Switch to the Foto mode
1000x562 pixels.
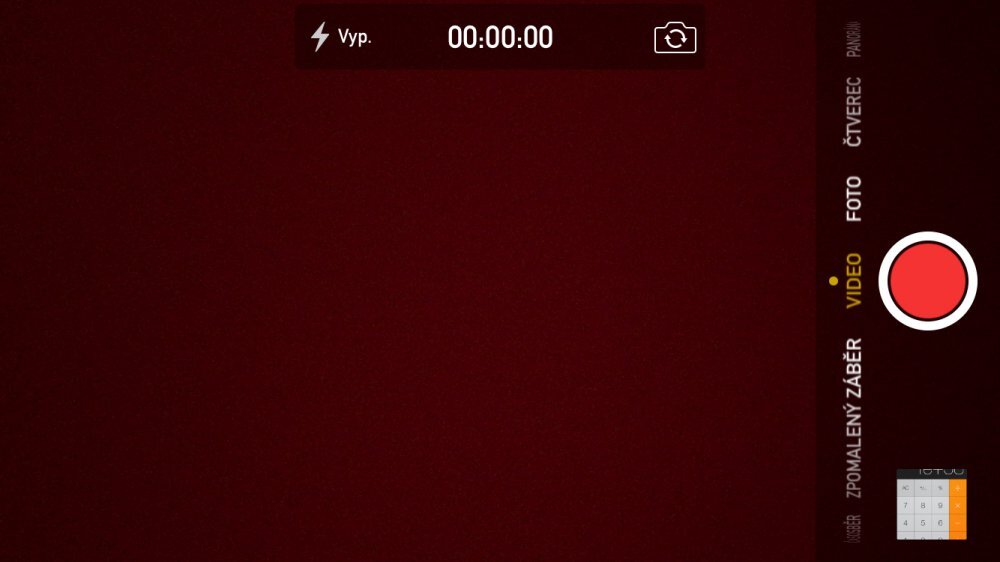click(853, 198)
